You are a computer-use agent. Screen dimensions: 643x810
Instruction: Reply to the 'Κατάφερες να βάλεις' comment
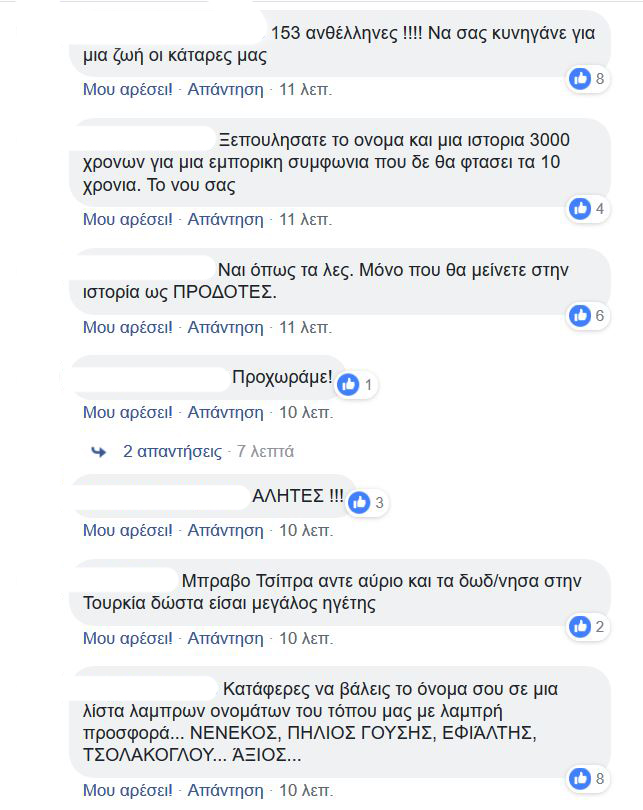click(x=225, y=788)
